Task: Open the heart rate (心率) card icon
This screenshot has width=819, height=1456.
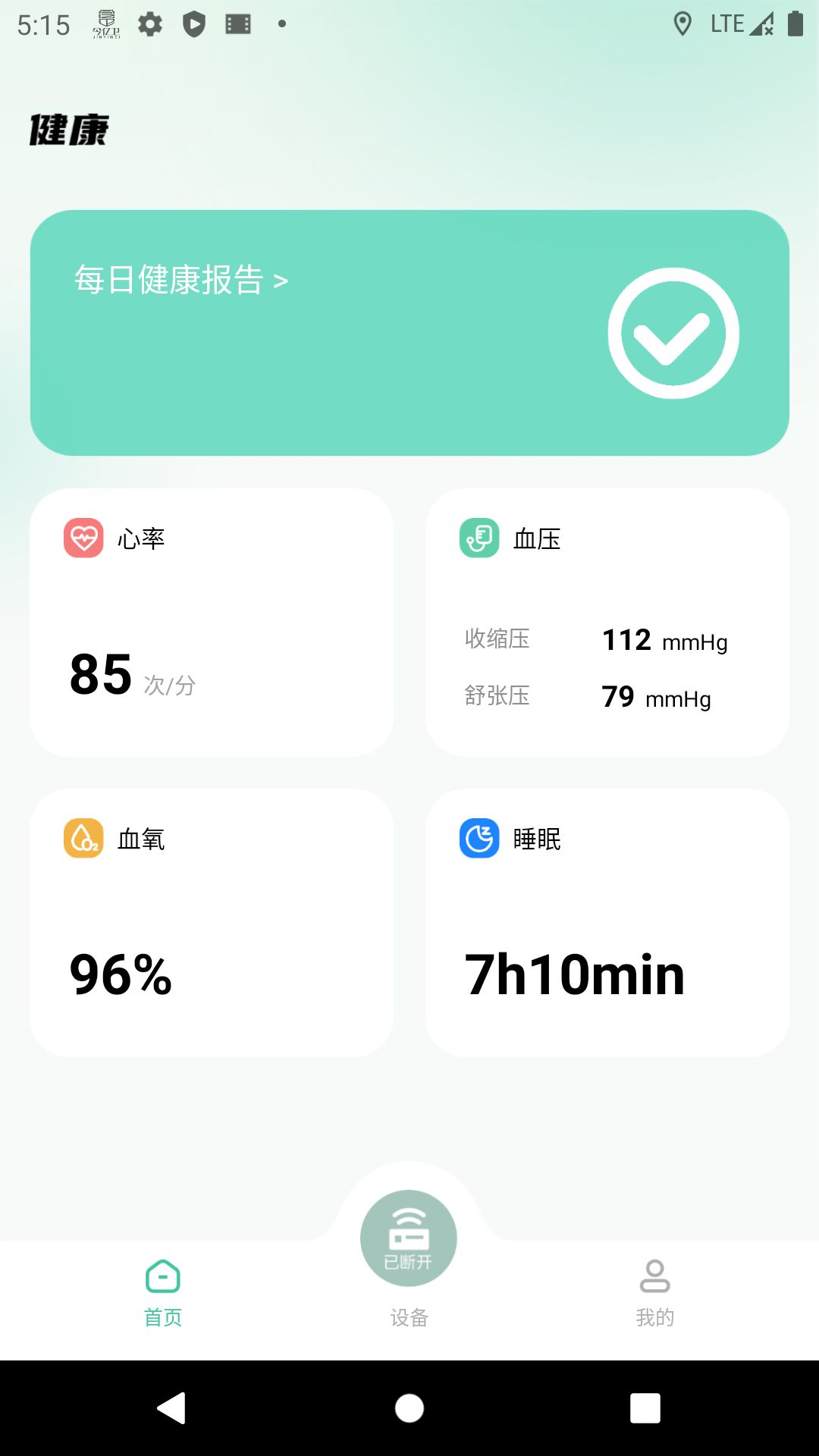Action: click(83, 538)
